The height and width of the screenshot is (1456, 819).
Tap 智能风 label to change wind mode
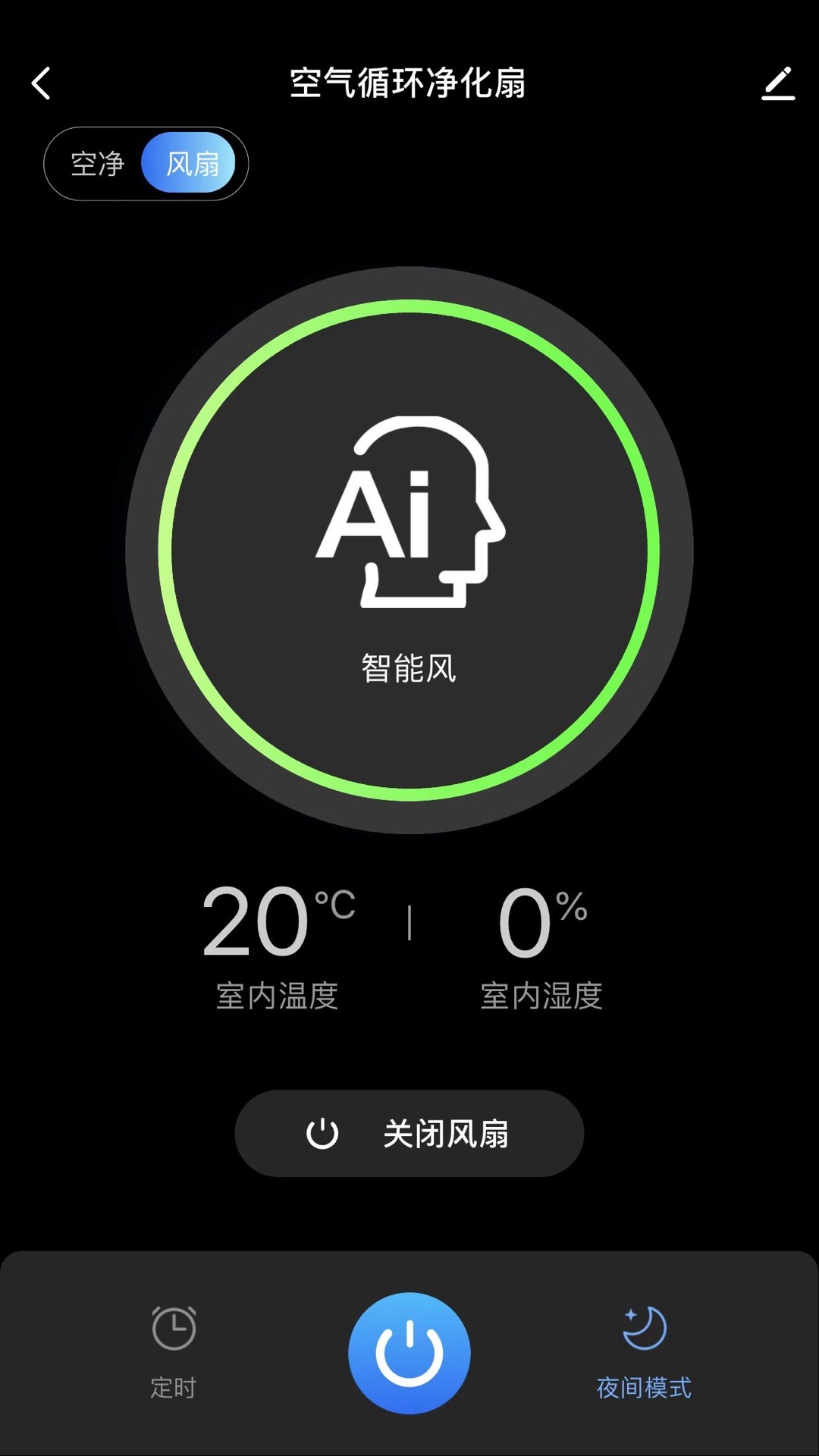coord(408,666)
